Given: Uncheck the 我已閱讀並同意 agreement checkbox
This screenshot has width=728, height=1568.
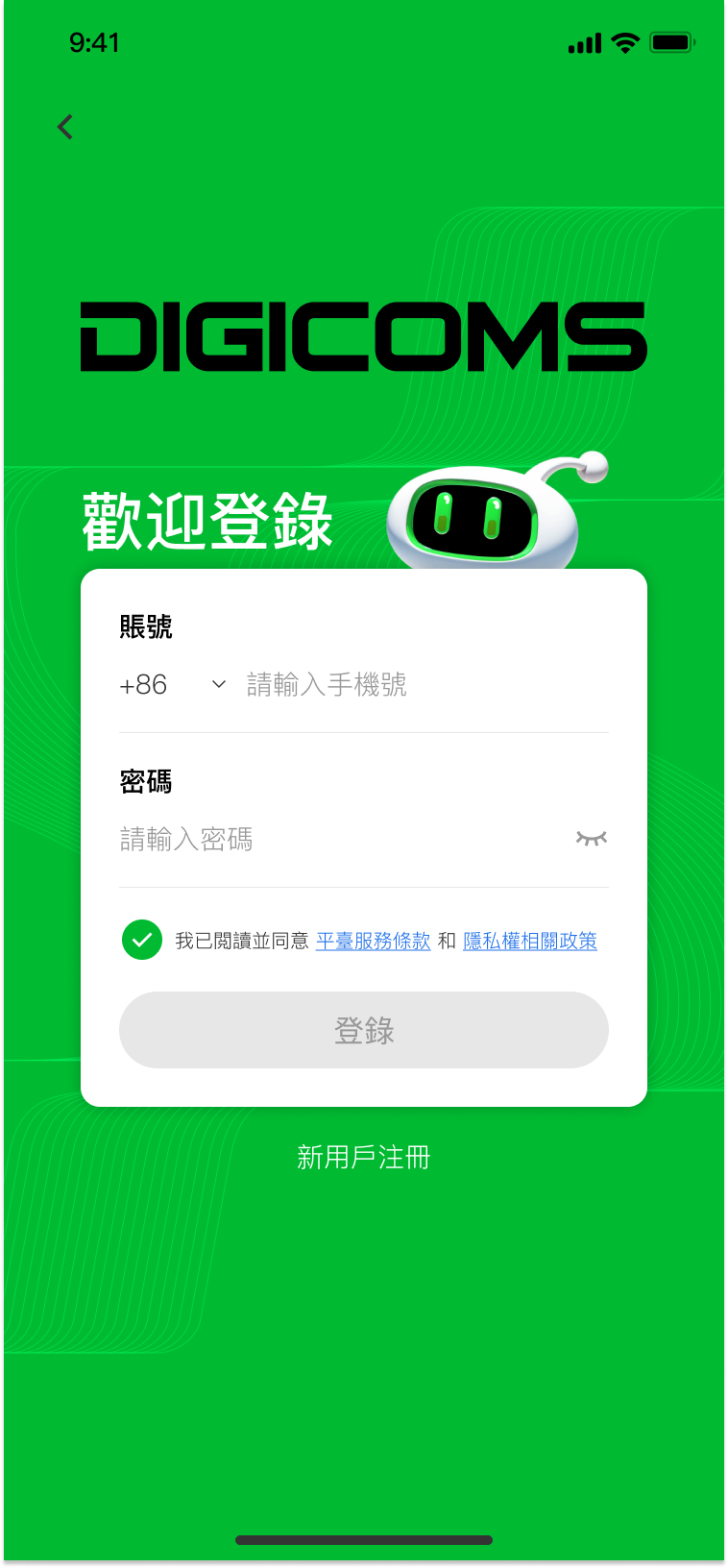Looking at the screenshot, I should [x=142, y=941].
